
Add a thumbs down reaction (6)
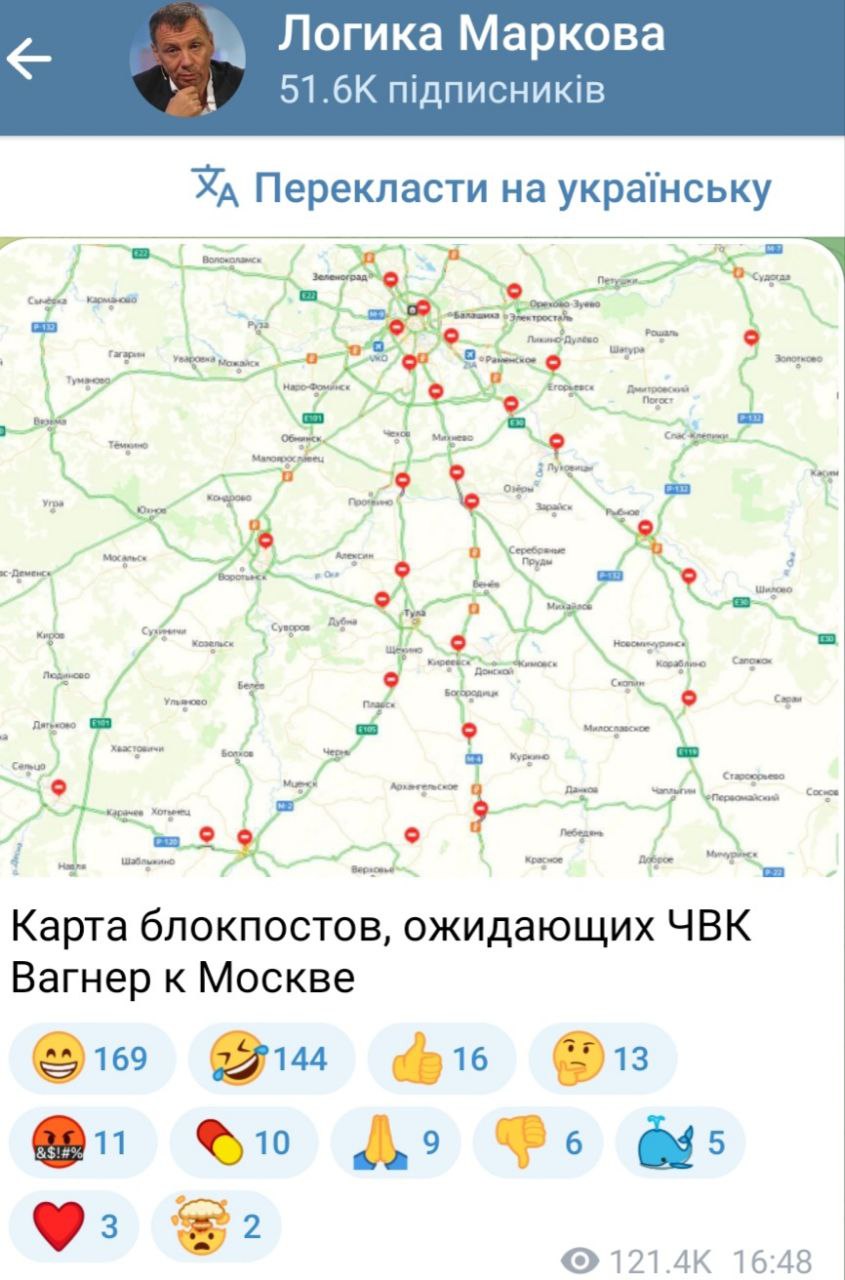[537, 1142]
